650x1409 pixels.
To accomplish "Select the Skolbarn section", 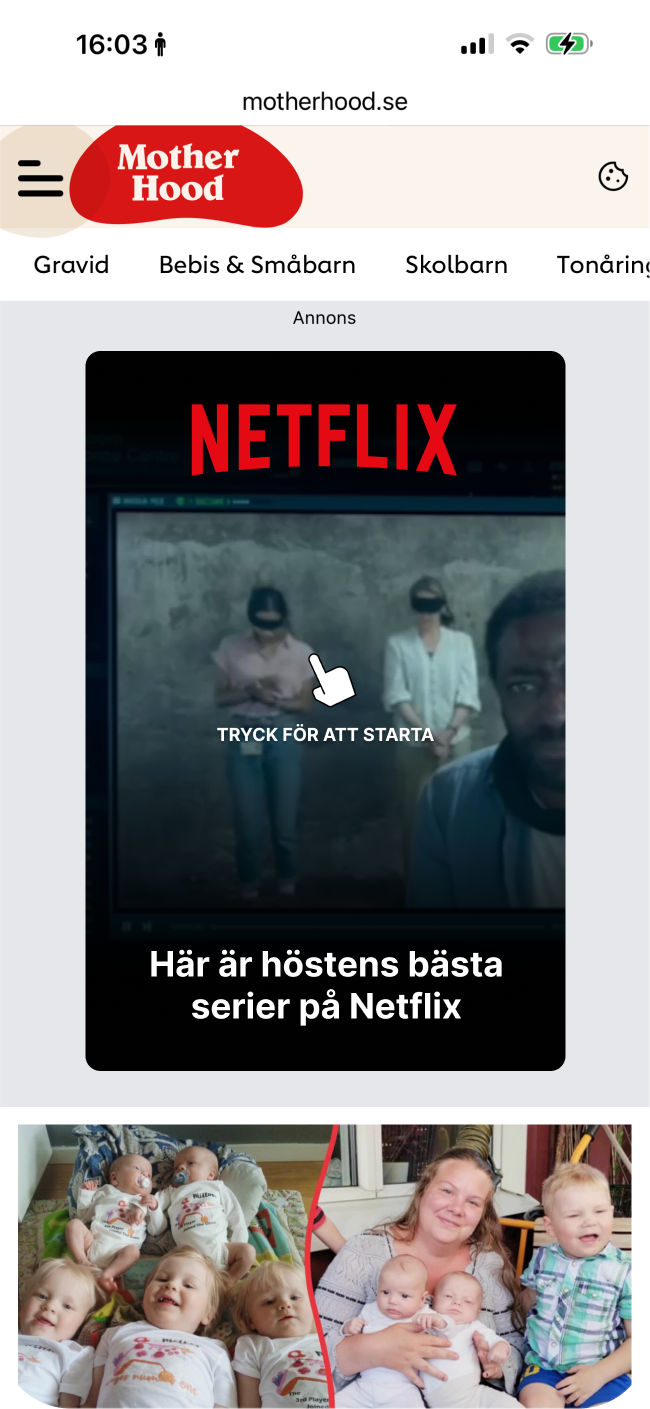I will [x=456, y=265].
